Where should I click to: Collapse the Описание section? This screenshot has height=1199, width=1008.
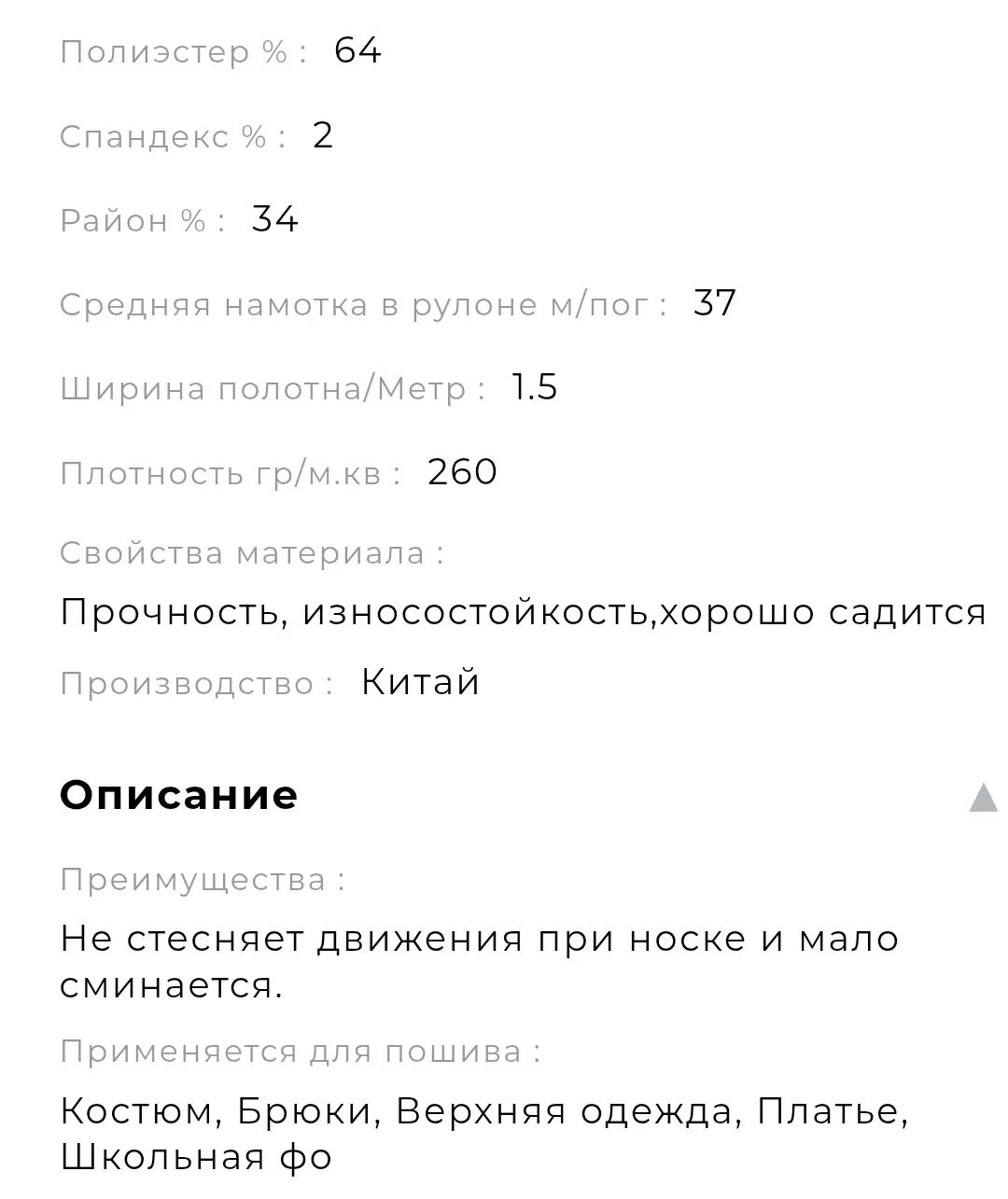pos(983,798)
